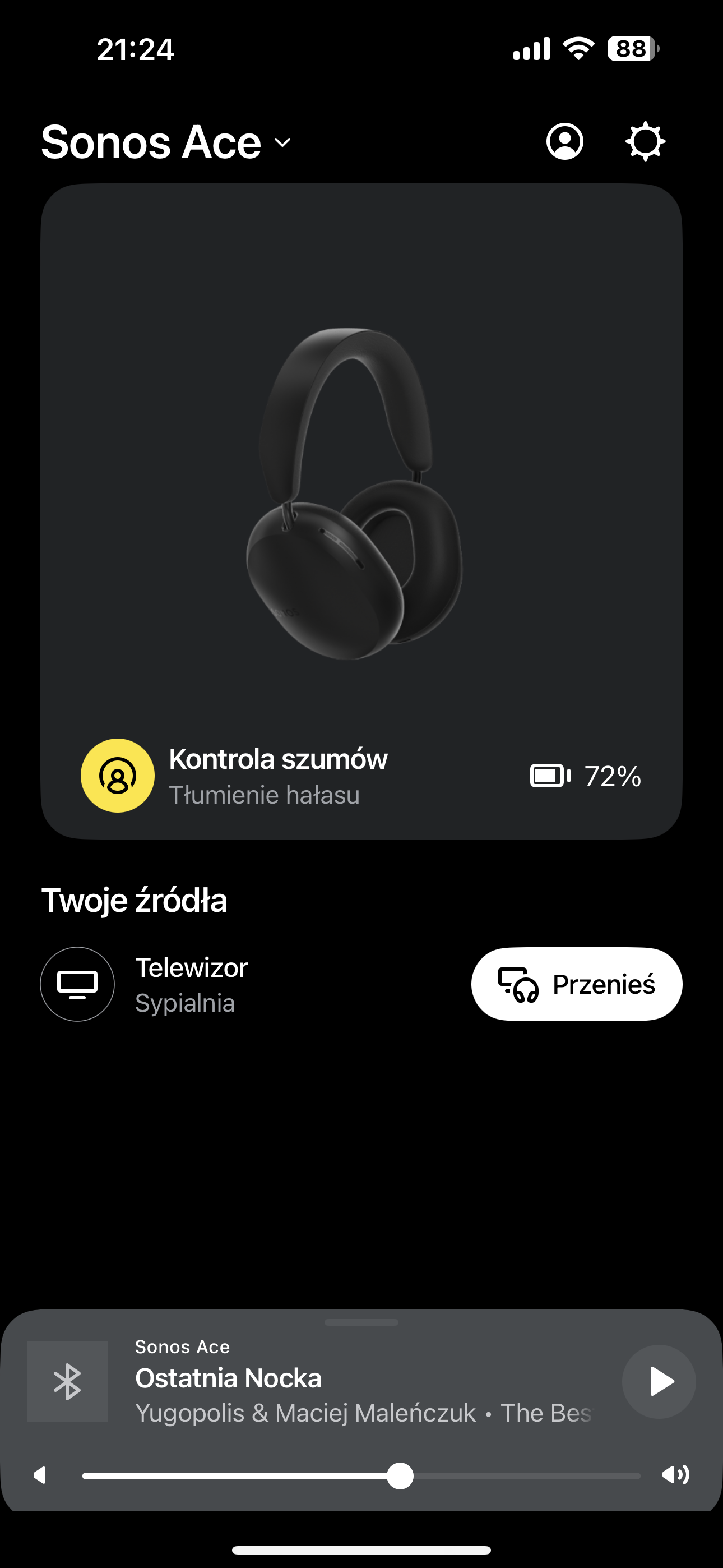Select the Telewizor Sypialnia source

pos(144,984)
